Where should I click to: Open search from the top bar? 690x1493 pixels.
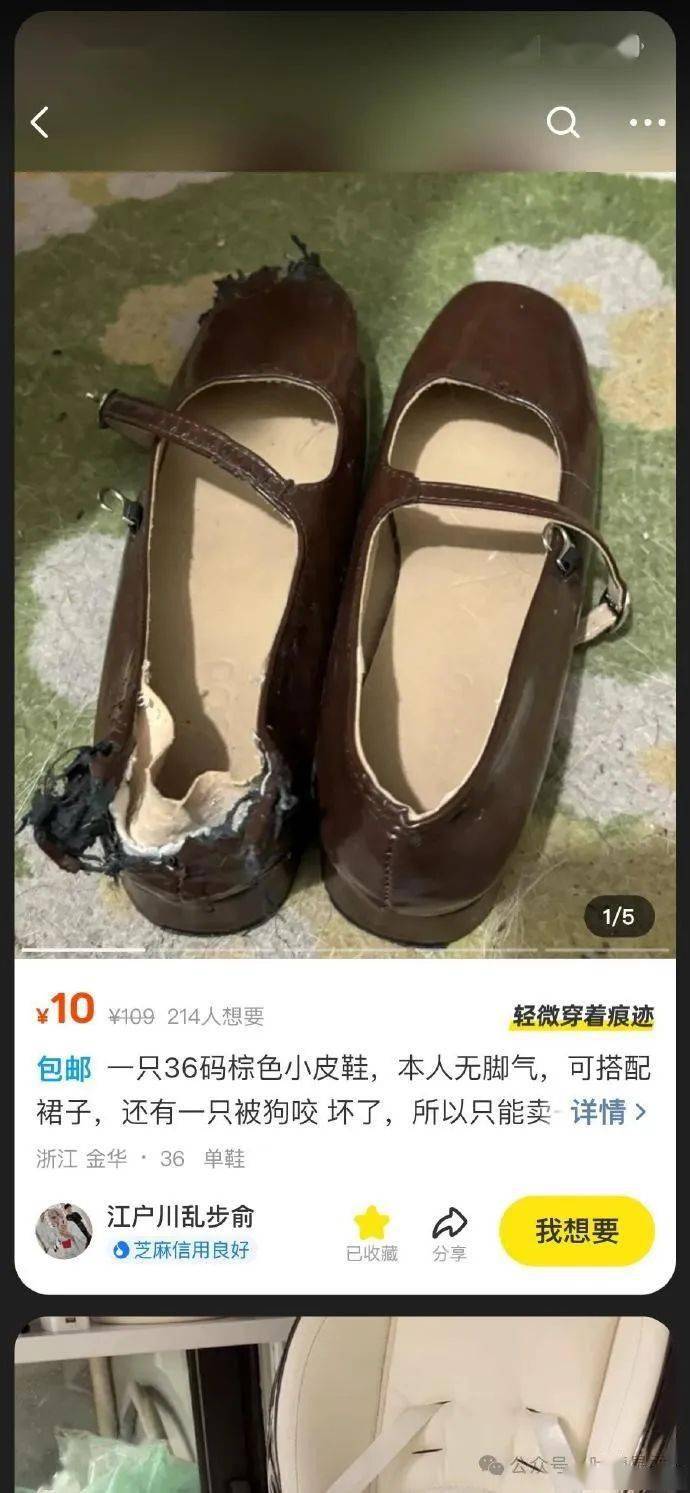click(563, 123)
